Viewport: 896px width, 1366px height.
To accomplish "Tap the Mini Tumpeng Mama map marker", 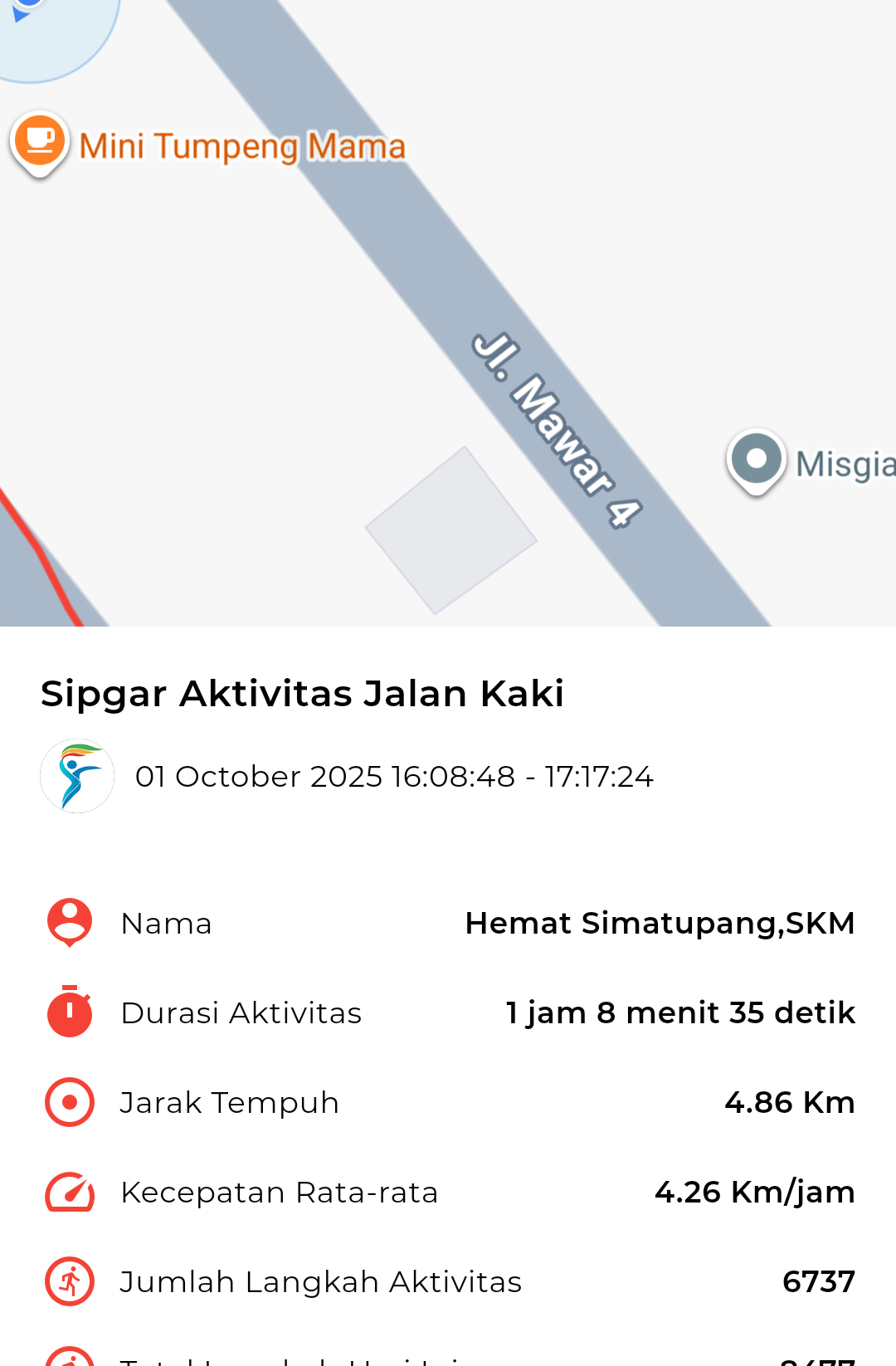I will (x=39, y=142).
